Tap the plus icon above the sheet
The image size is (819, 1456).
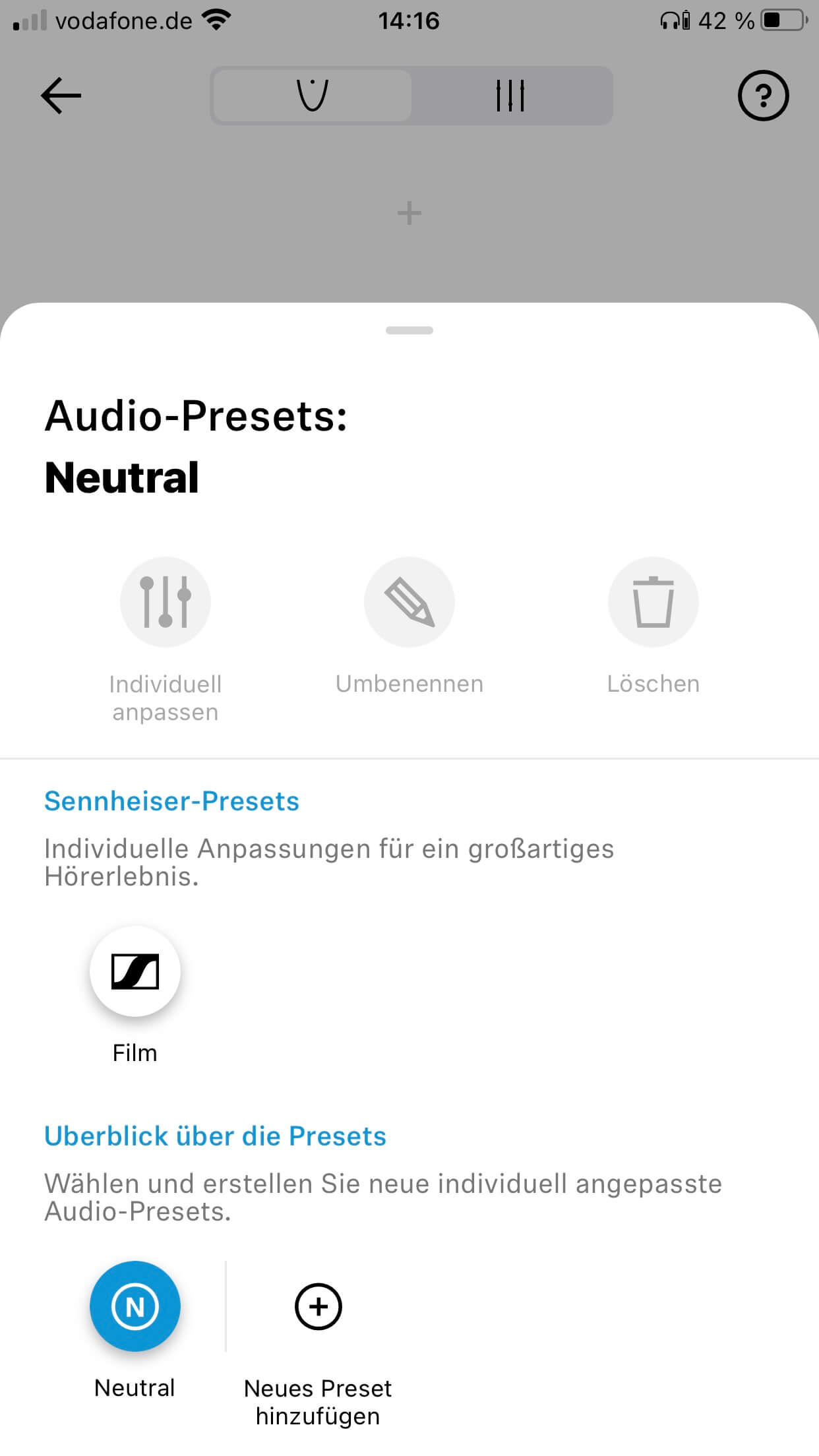pos(409,214)
